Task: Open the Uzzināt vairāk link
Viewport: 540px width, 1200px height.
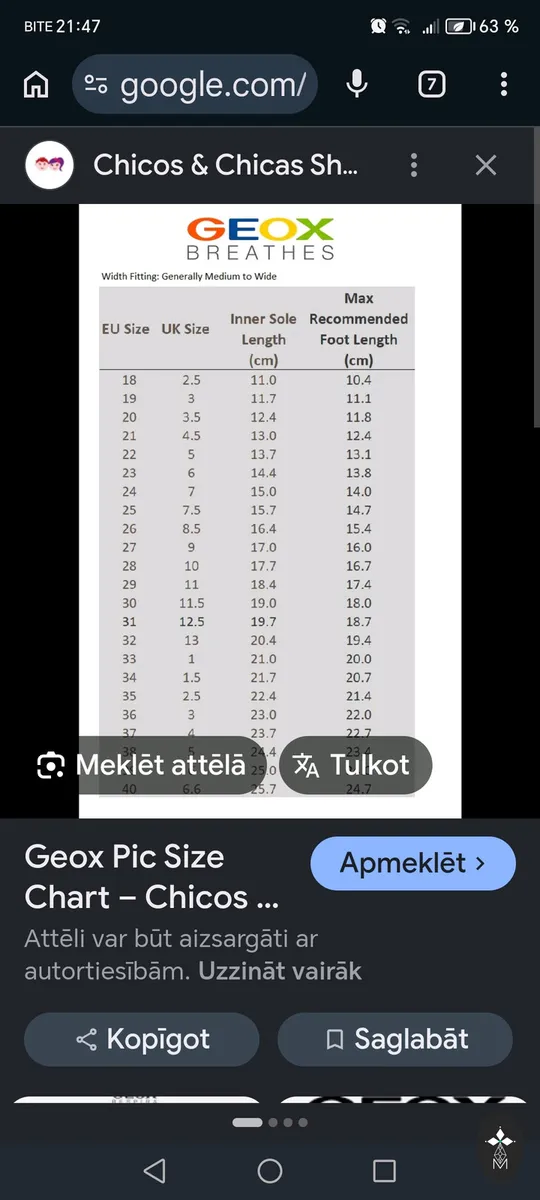Action: pos(280,970)
